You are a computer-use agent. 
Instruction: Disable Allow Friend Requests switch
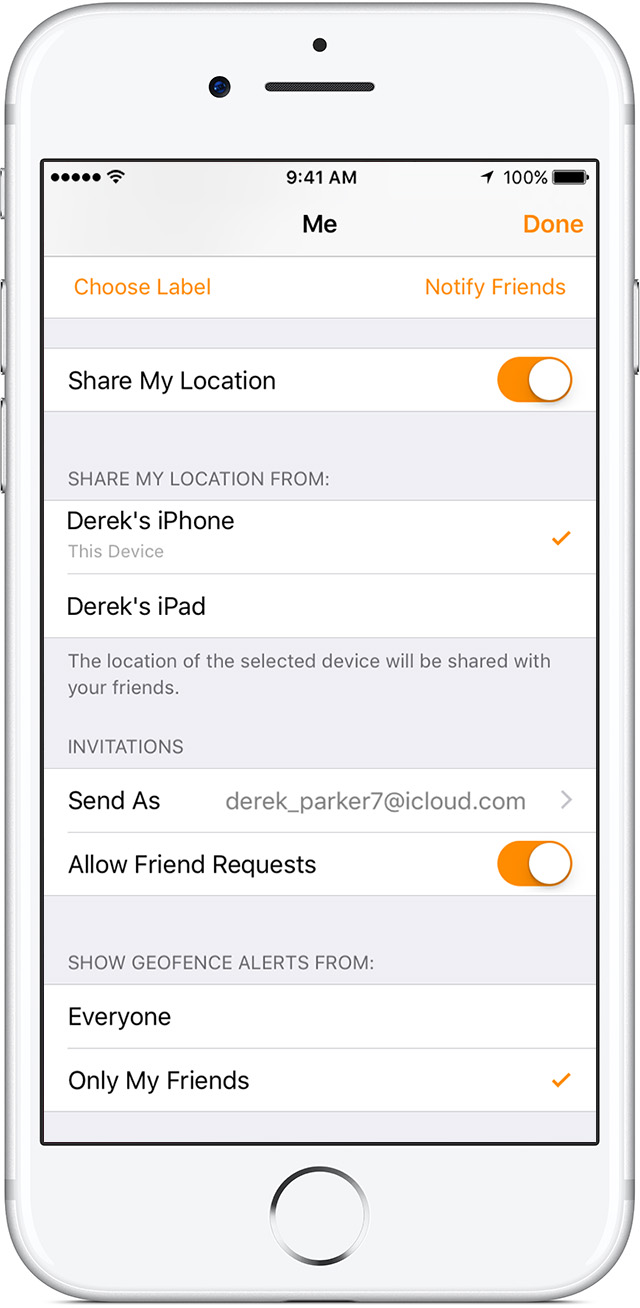535,865
